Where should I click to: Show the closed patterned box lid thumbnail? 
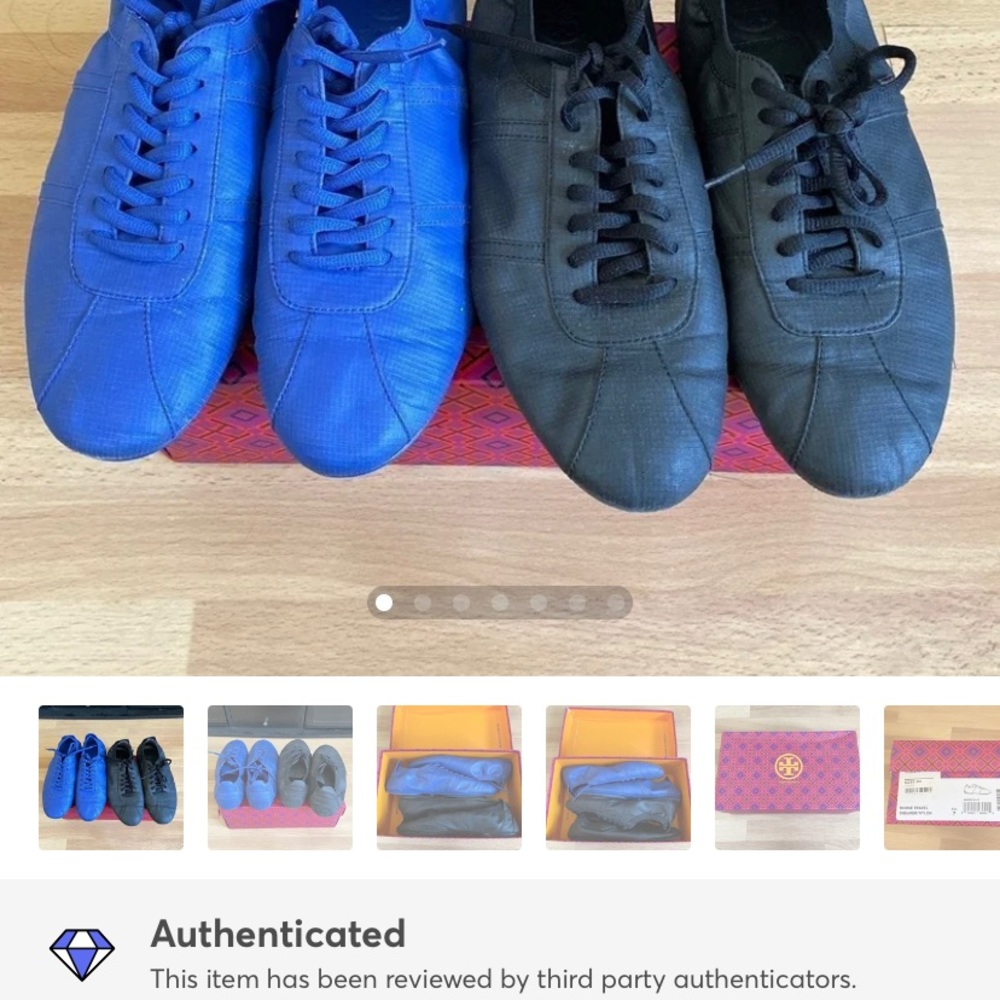pos(787,777)
